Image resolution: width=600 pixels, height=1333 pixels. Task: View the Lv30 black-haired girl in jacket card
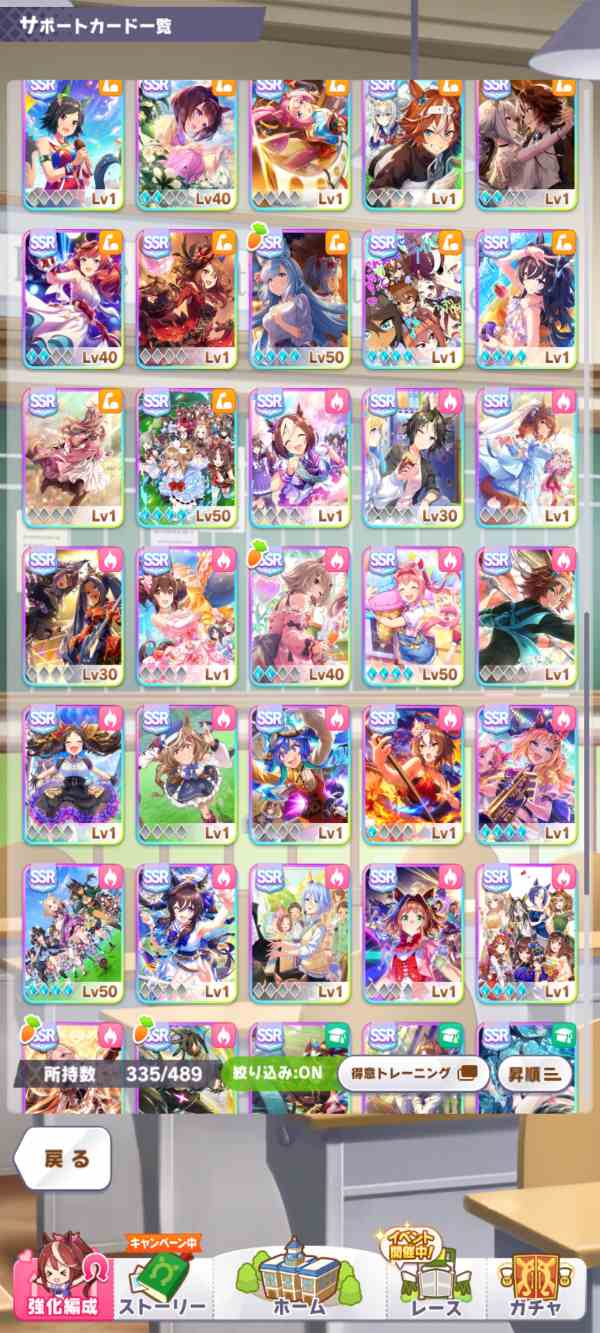[x=412, y=456]
